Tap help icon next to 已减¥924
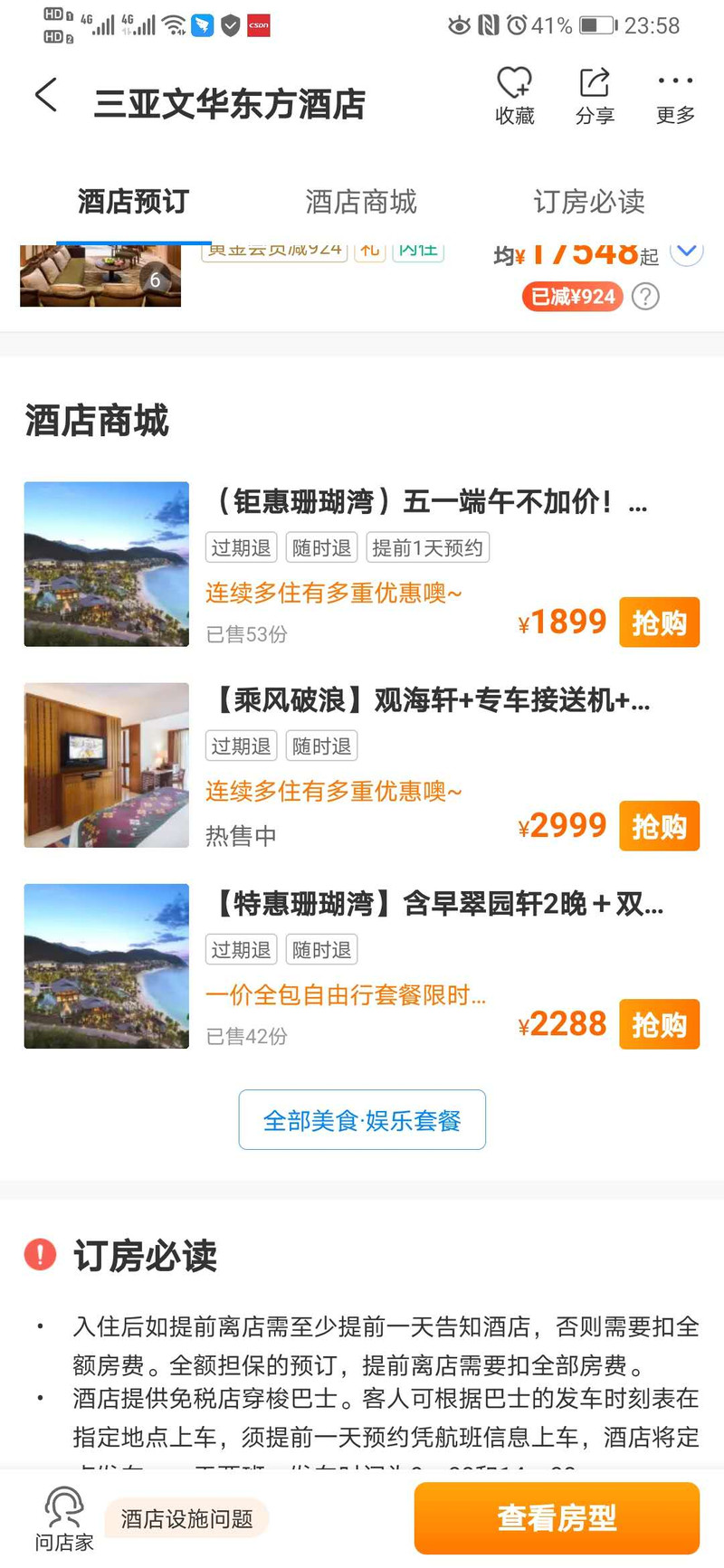Viewport: 724px width, 1568px height. [x=645, y=297]
